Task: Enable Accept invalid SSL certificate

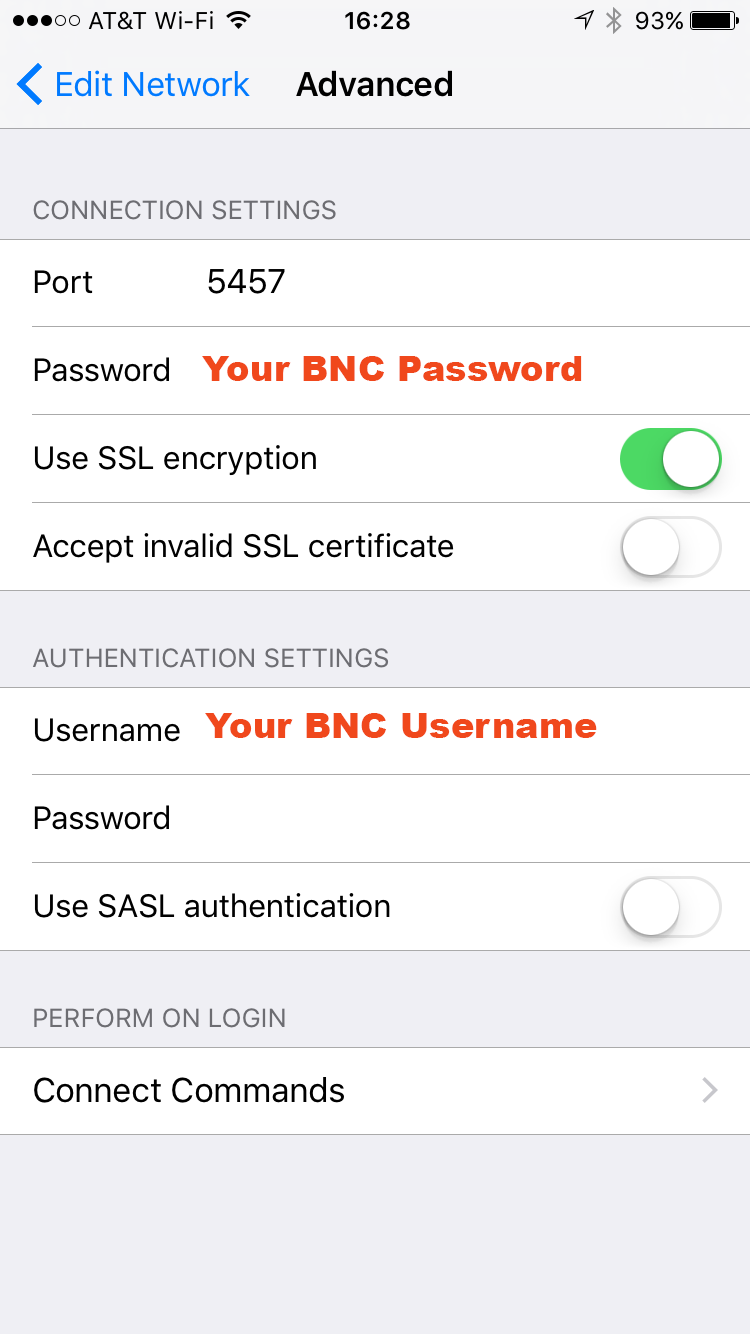Action: point(670,547)
